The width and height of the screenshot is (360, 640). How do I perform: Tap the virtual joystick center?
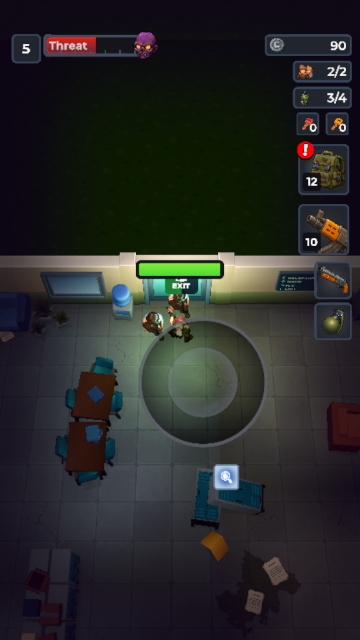pyautogui.click(x=203, y=382)
